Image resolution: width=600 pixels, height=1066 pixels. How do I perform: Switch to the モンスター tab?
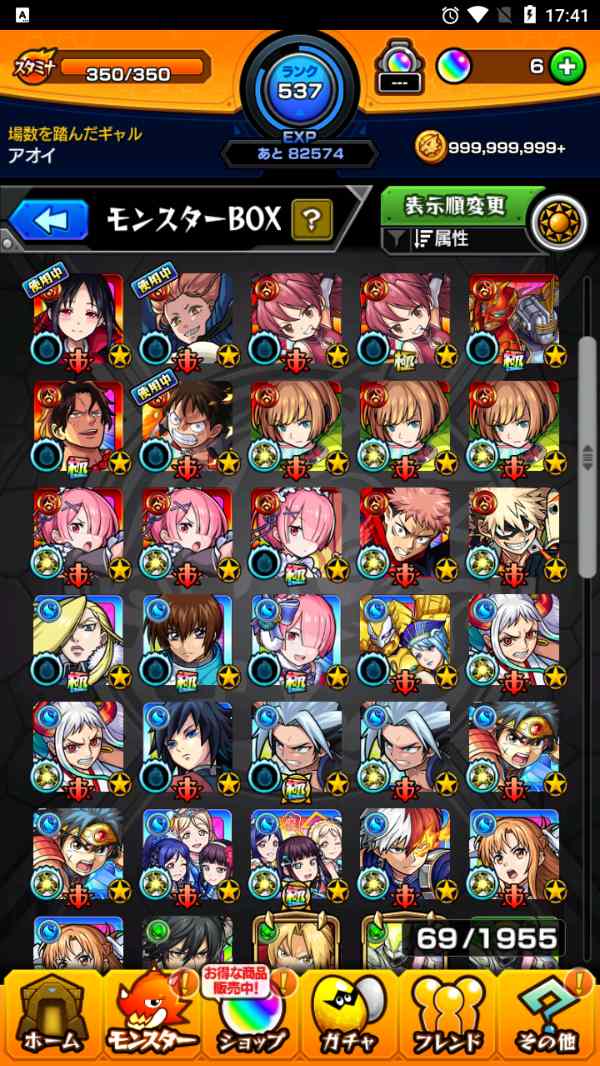tap(150, 1015)
